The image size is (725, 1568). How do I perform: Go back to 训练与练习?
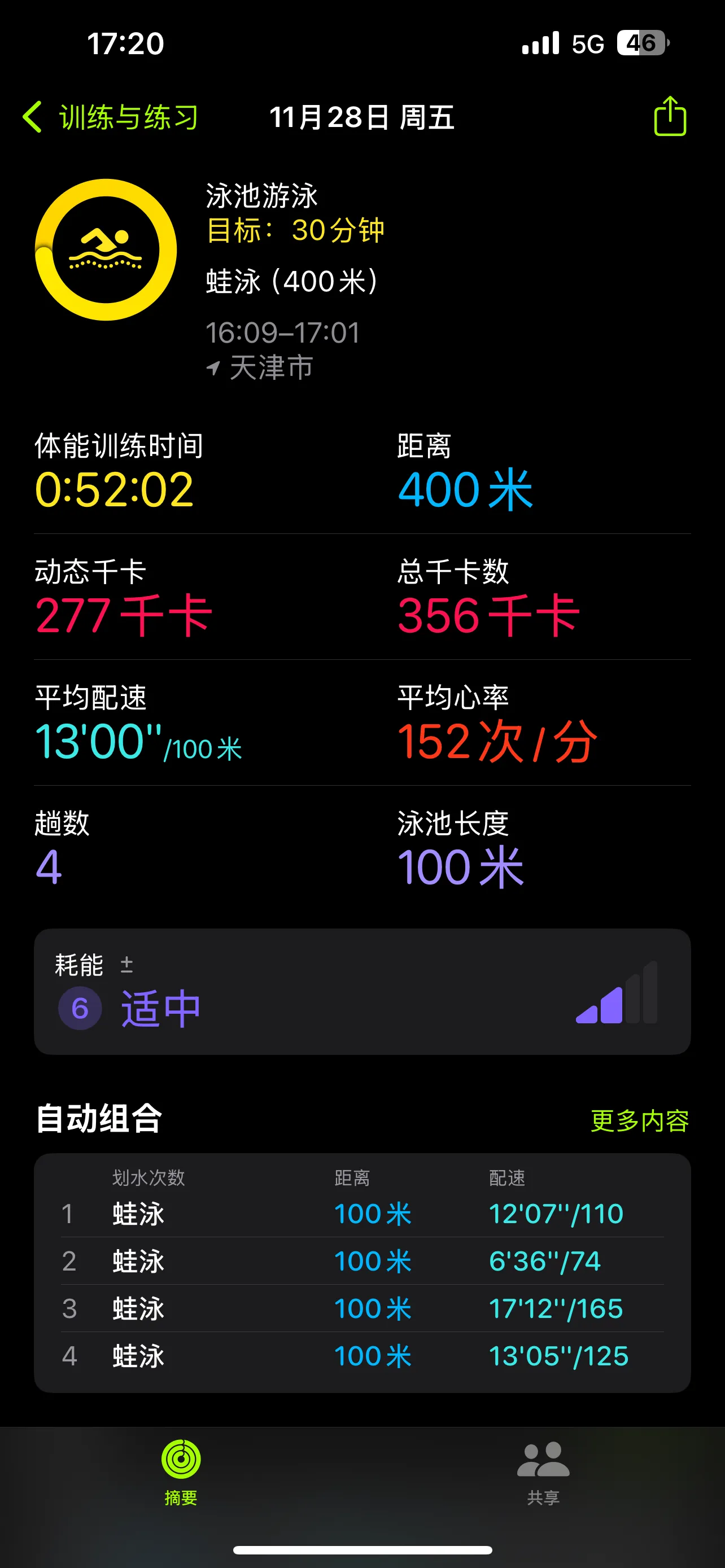(x=111, y=117)
